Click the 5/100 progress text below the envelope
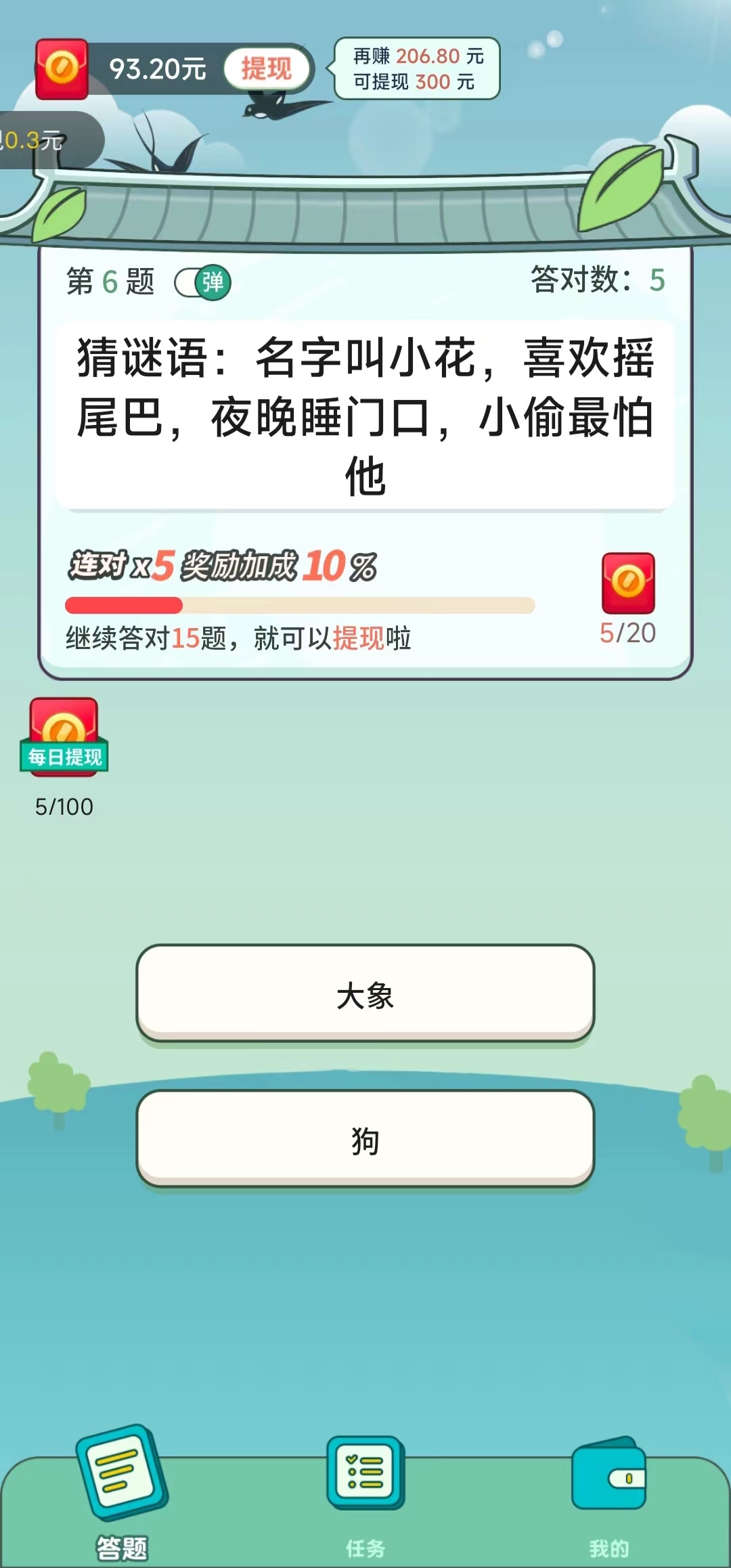 [x=65, y=806]
